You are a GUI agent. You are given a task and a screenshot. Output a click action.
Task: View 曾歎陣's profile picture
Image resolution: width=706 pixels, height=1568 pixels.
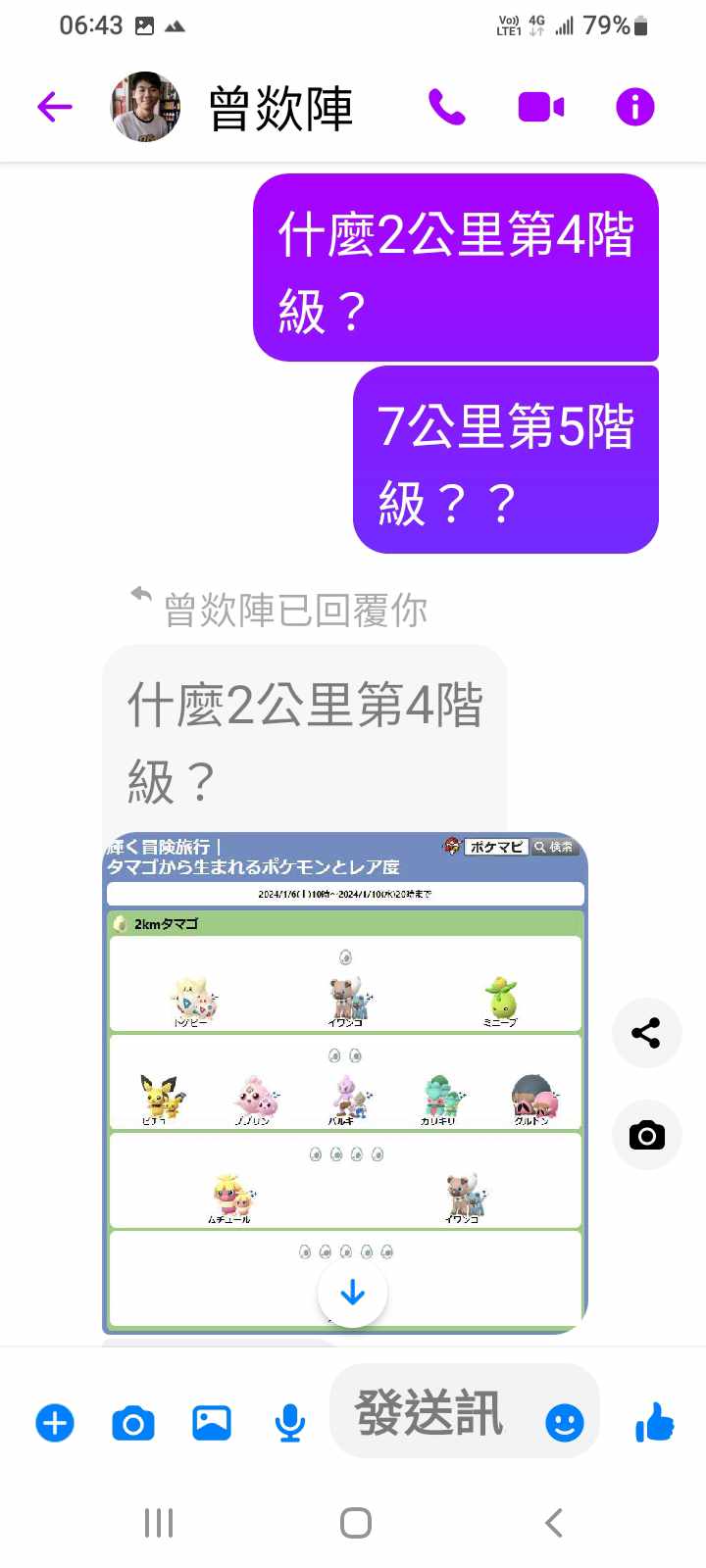[145, 107]
